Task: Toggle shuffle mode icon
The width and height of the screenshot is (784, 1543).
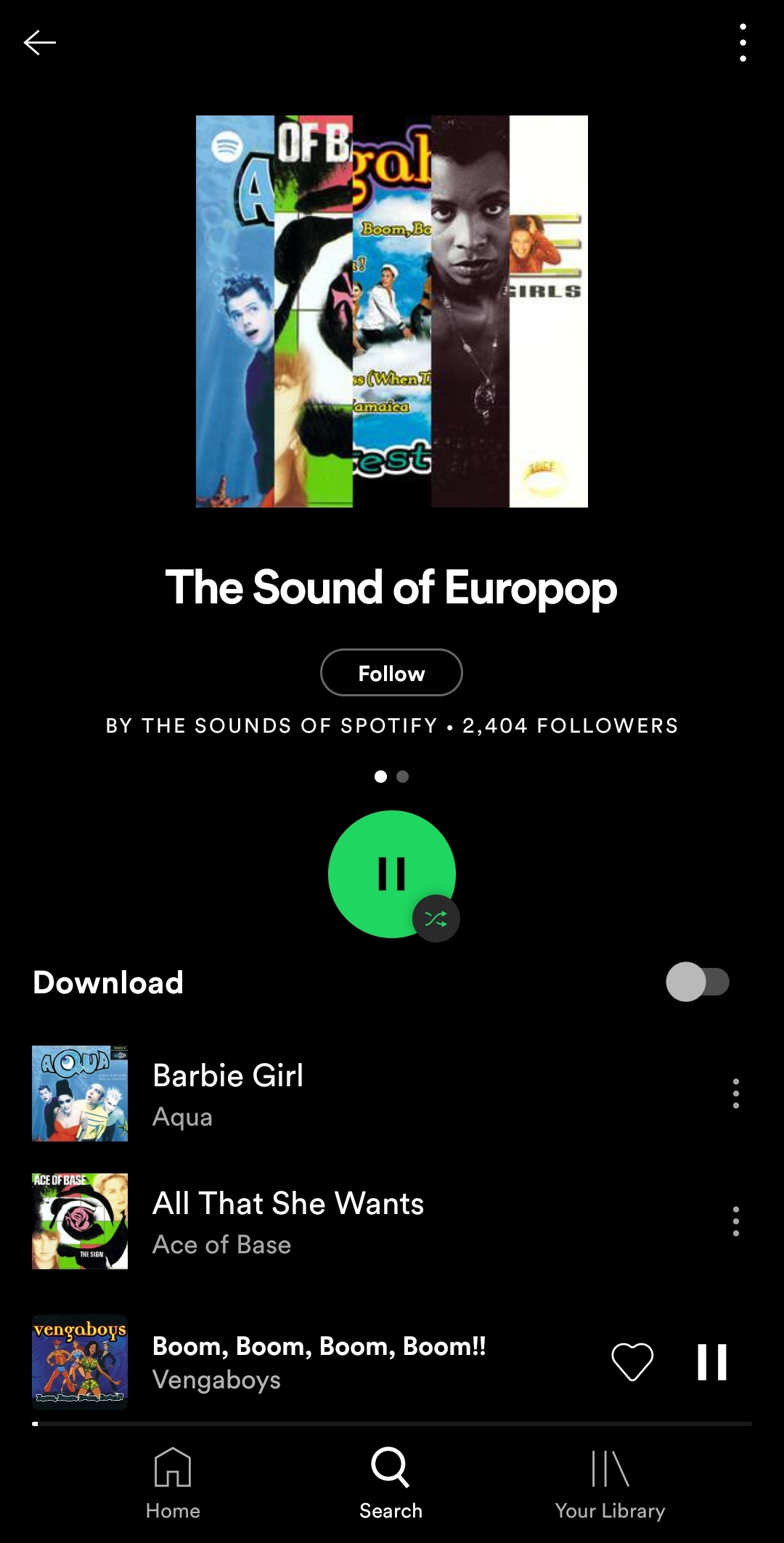Action: tap(436, 919)
